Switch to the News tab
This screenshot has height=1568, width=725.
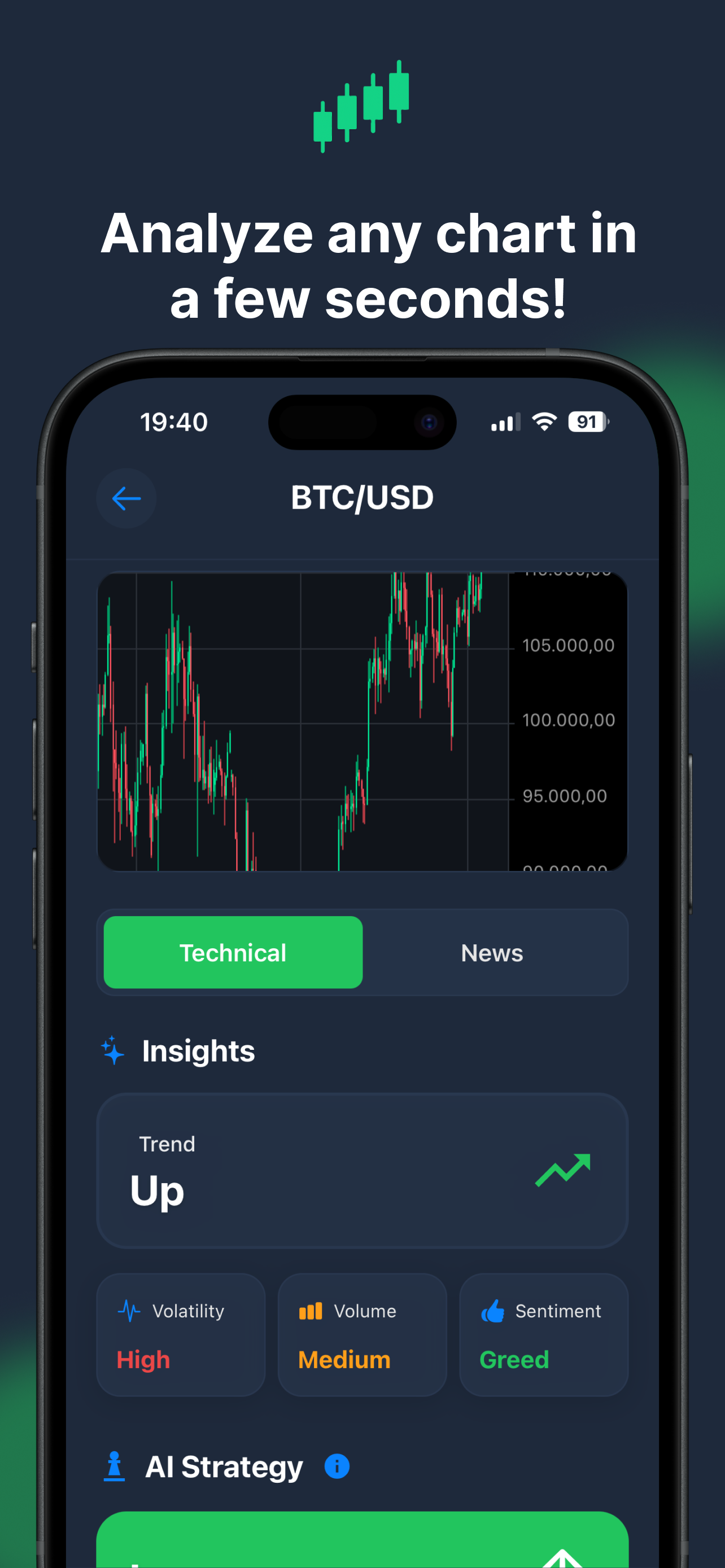coord(491,953)
